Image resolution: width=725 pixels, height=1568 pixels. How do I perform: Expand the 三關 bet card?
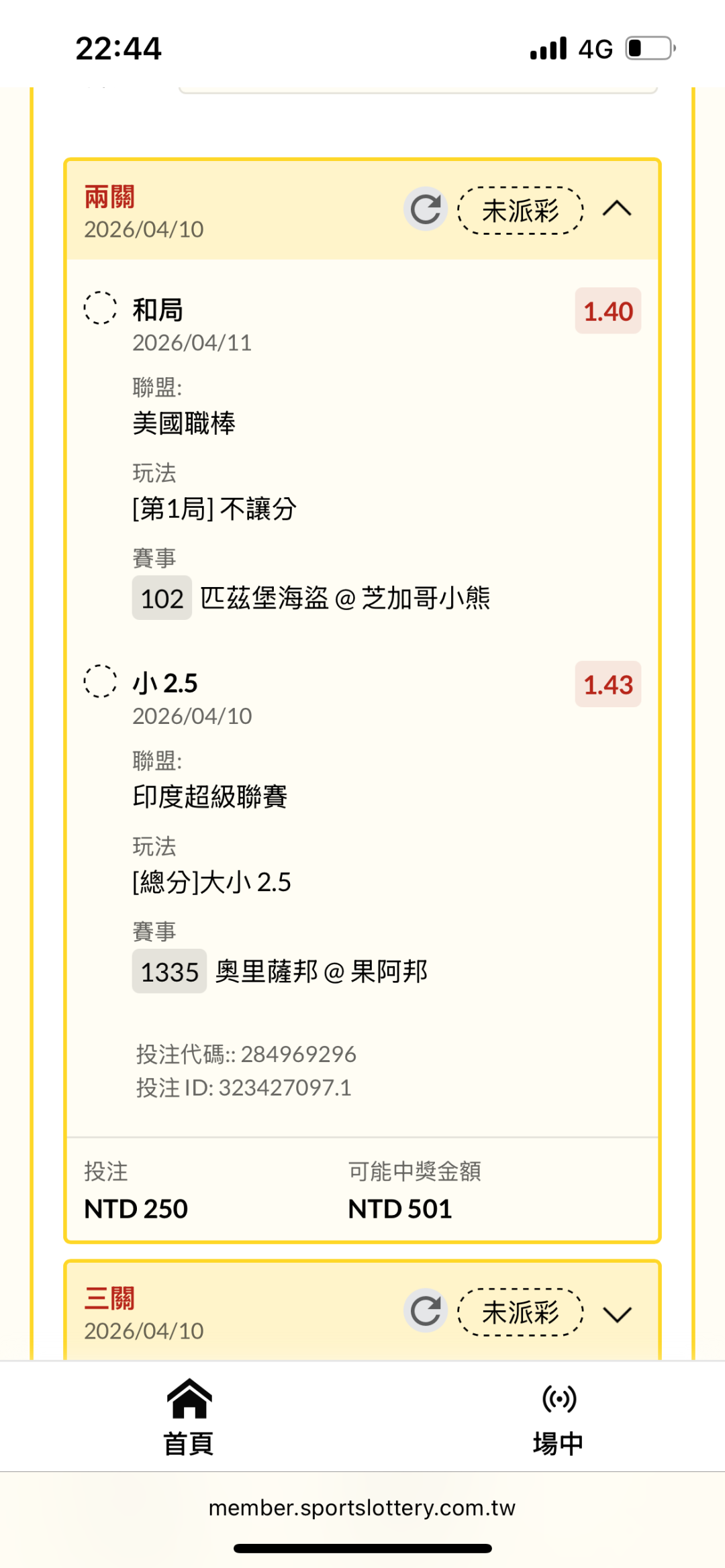click(617, 1314)
